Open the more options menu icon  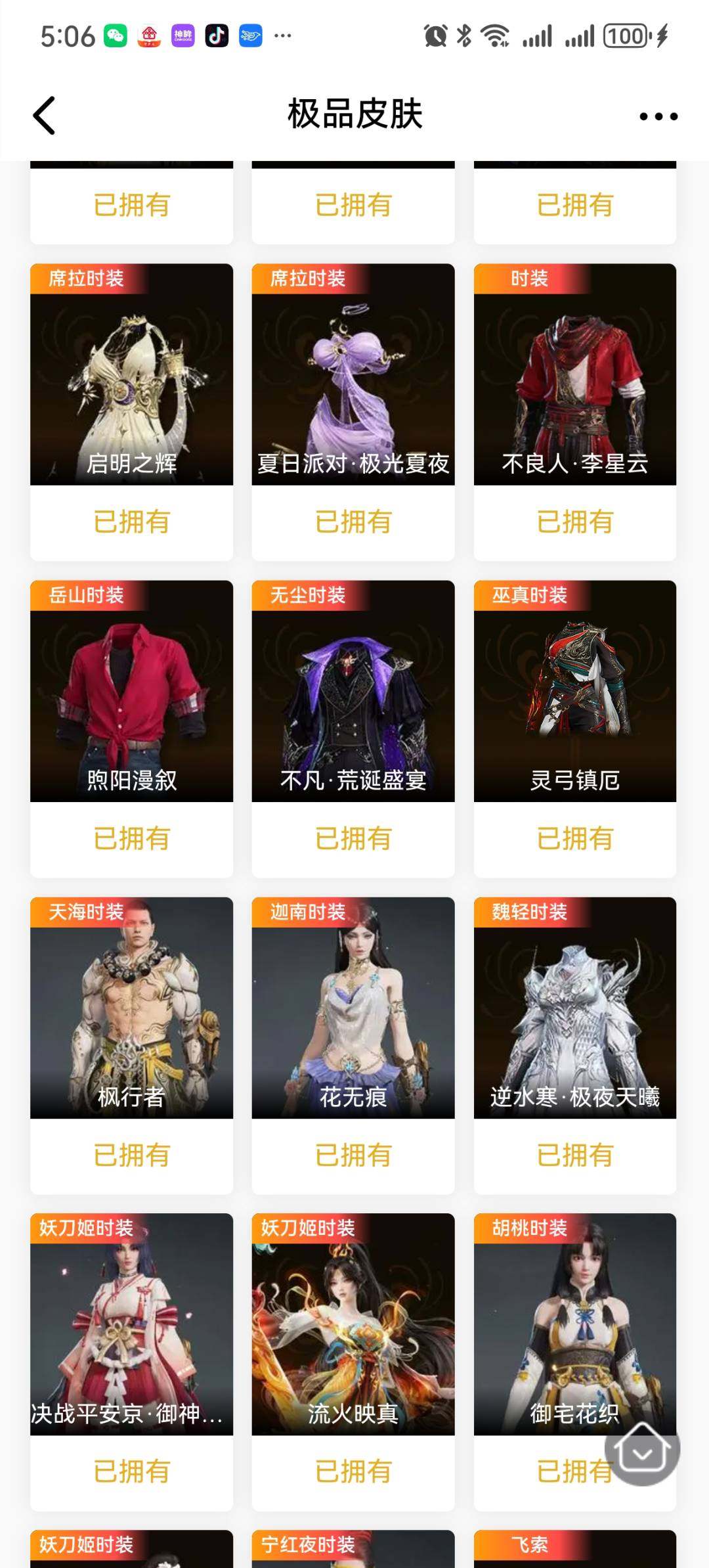(659, 115)
